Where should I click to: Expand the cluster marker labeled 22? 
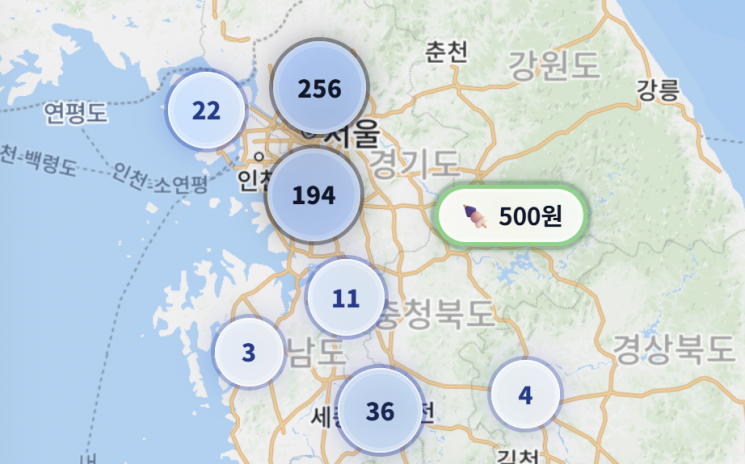pos(206,110)
